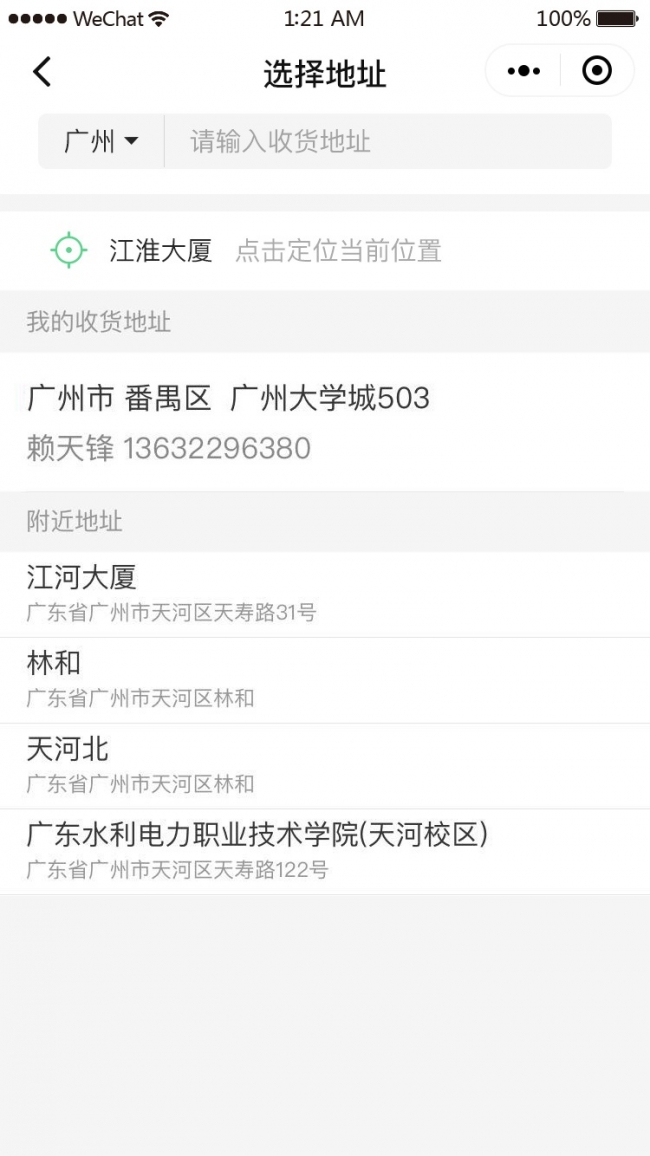
Task: Choose nearby address 林和
Action: (324, 679)
